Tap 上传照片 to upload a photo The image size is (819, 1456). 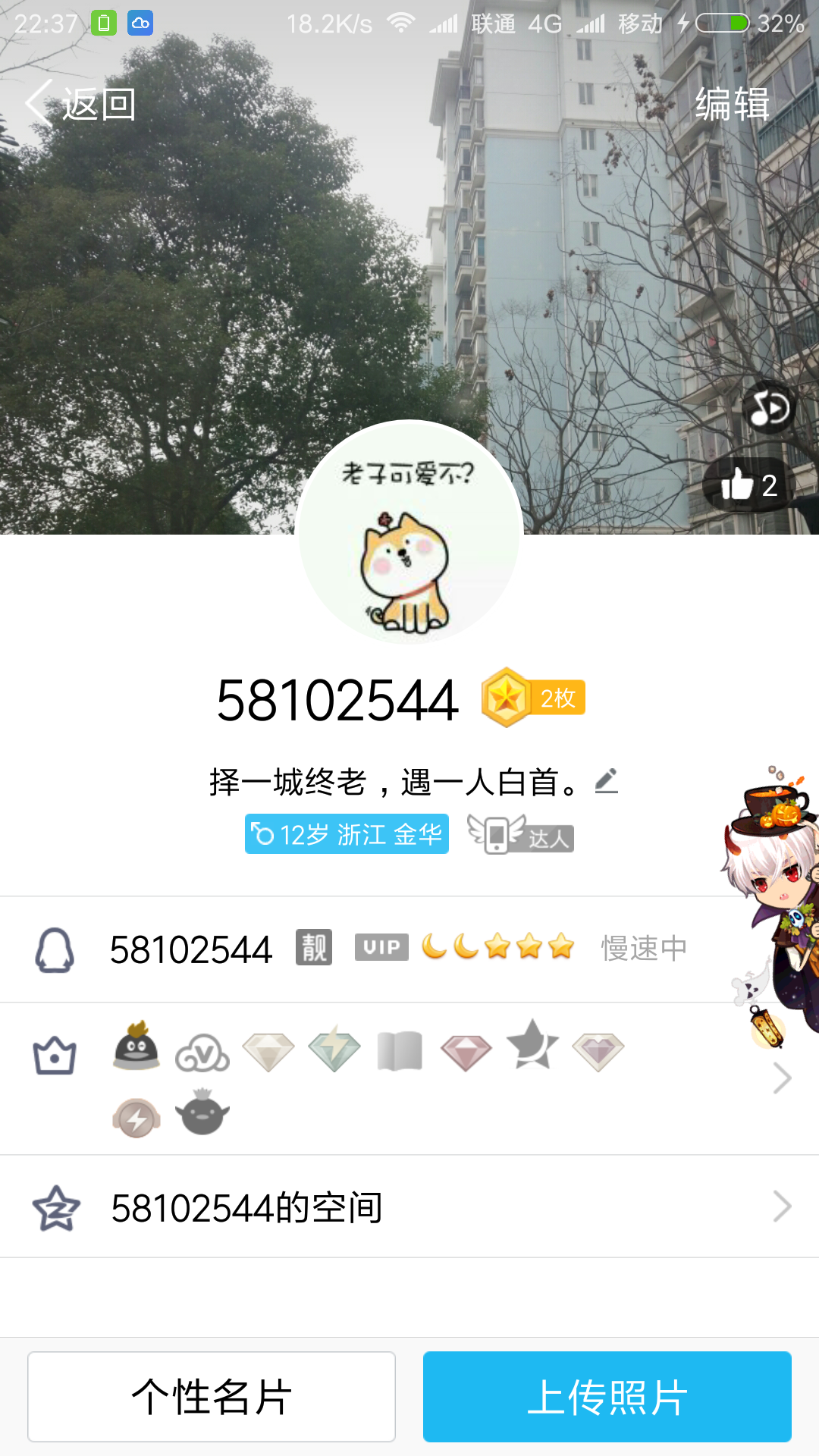[x=607, y=1397]
